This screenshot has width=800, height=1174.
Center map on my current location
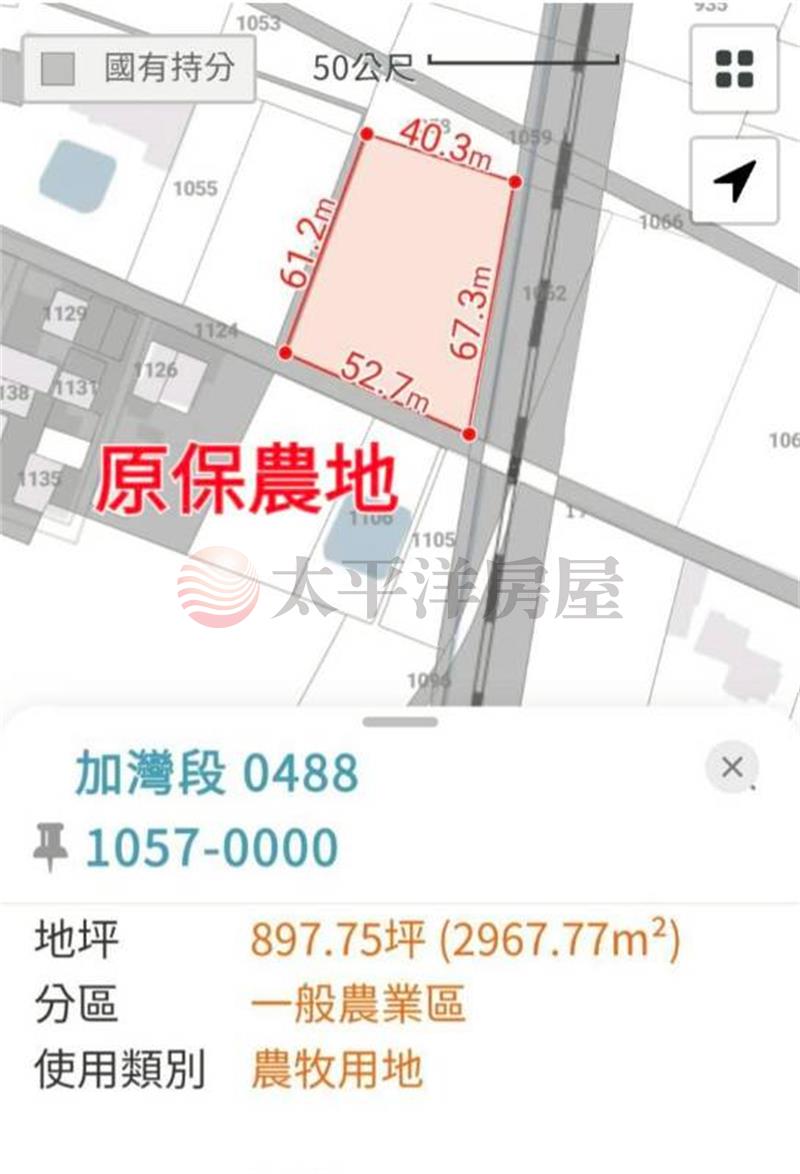coord(734,181)
